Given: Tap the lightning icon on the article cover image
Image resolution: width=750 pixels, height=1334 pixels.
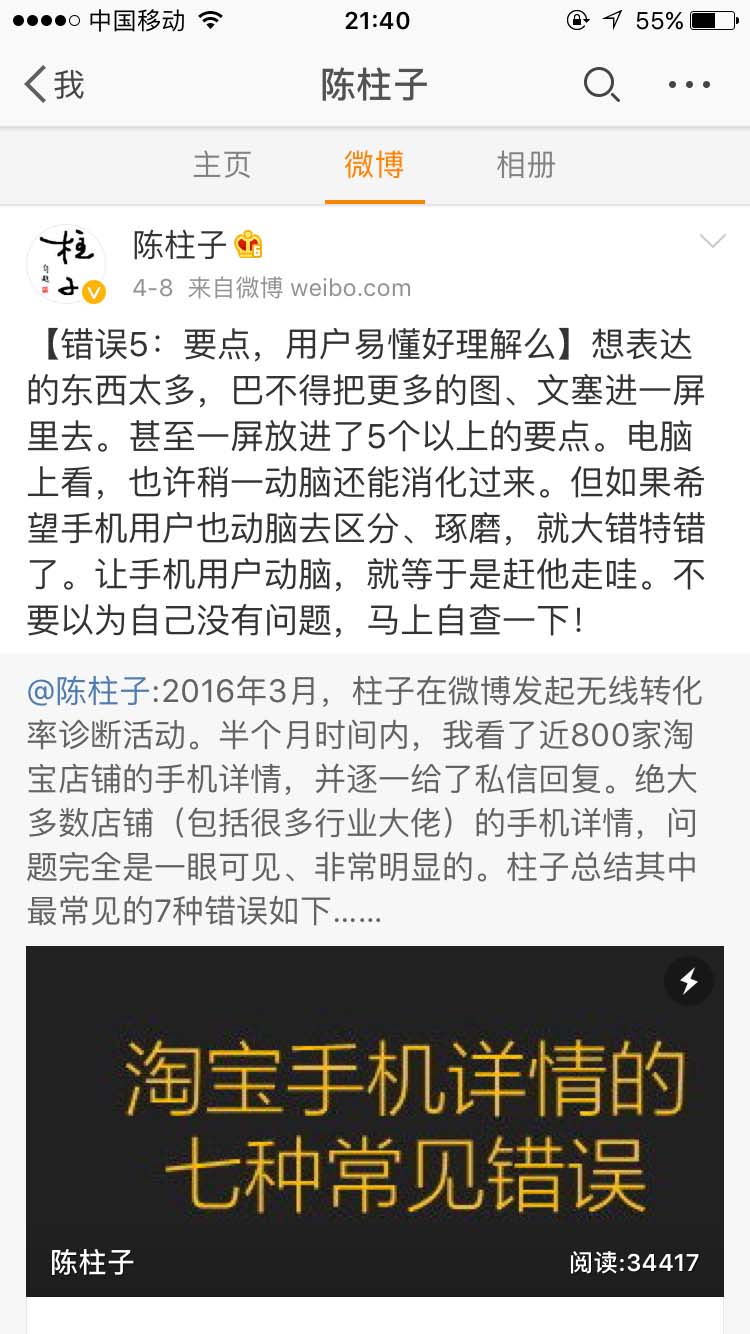Looking at the screenshot, I should click(688, 982).
